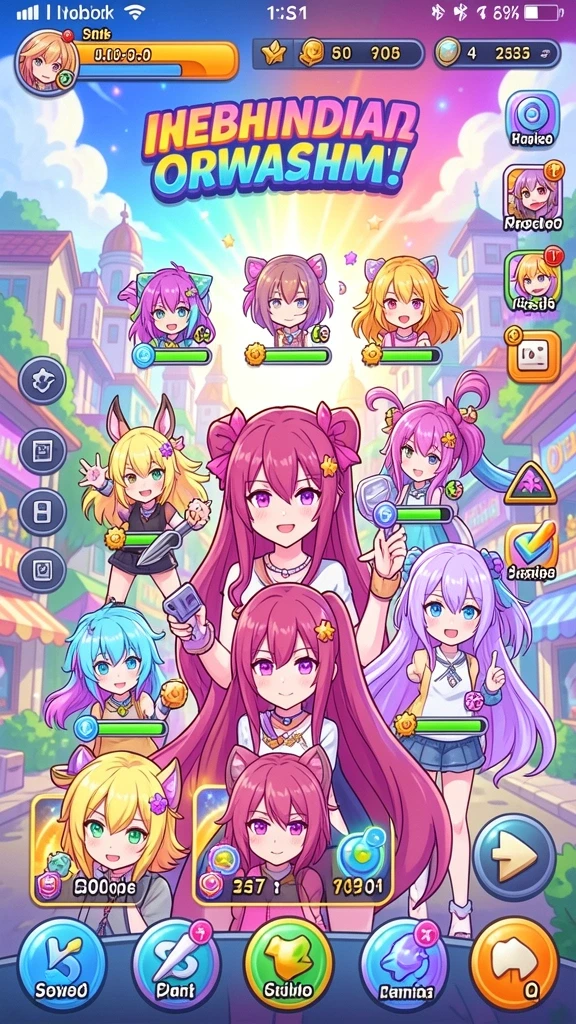The image size is (576, 1024).
Task: Open the Rrooloo character portrait icon
Action: 532,197
